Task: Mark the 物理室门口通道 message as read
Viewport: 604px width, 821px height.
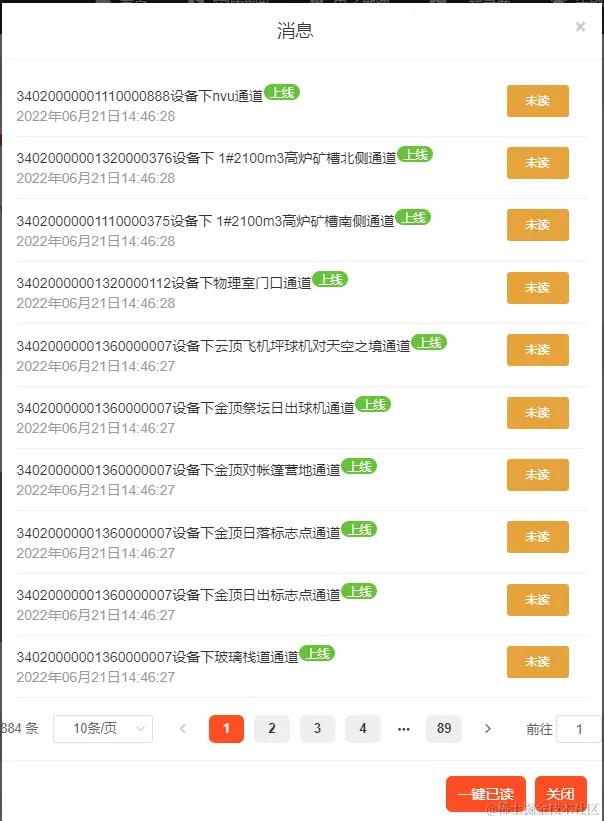Action: click(x=537, y=288)
